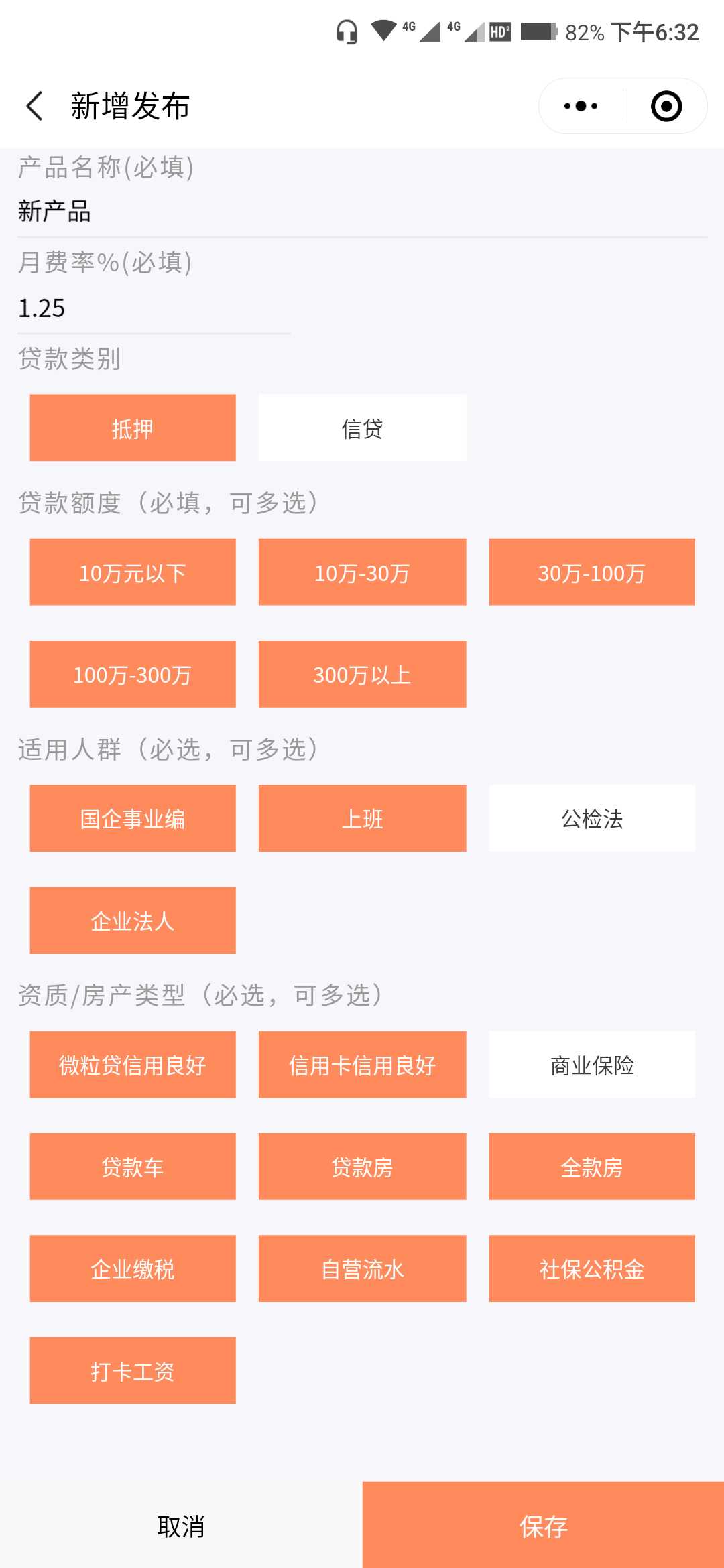Screen dimensions: 724x1568
Task: Deselect 微粒贷信用良好
Action: [x=133, y=1065]
